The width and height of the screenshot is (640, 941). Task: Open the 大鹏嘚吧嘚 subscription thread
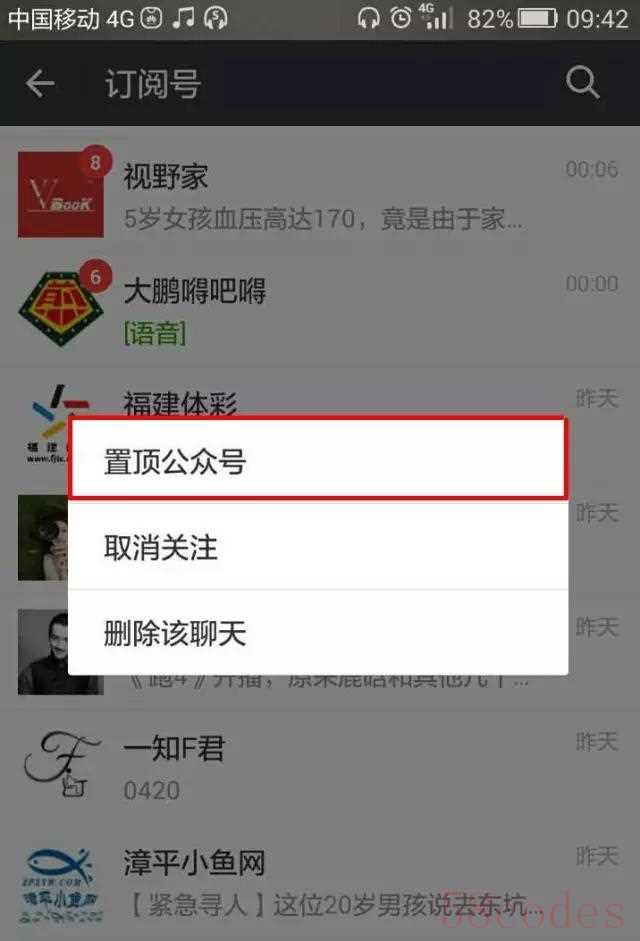[x=320, y=309]
